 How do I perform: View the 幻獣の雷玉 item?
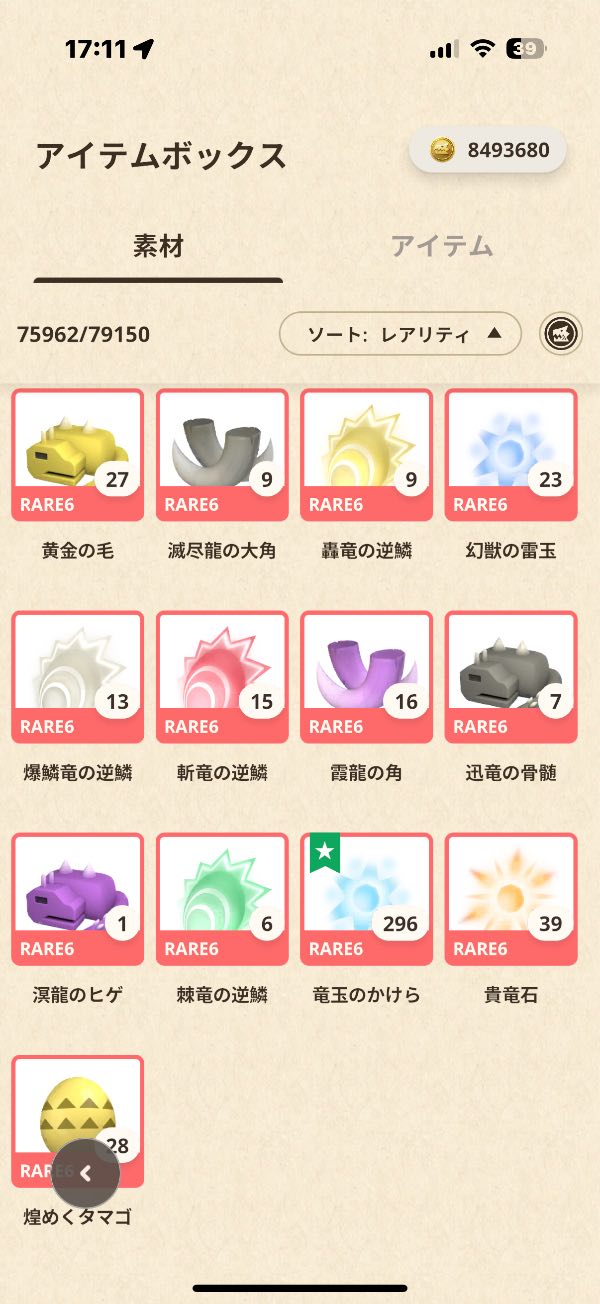pyautogui.click(x=510, y=455)
